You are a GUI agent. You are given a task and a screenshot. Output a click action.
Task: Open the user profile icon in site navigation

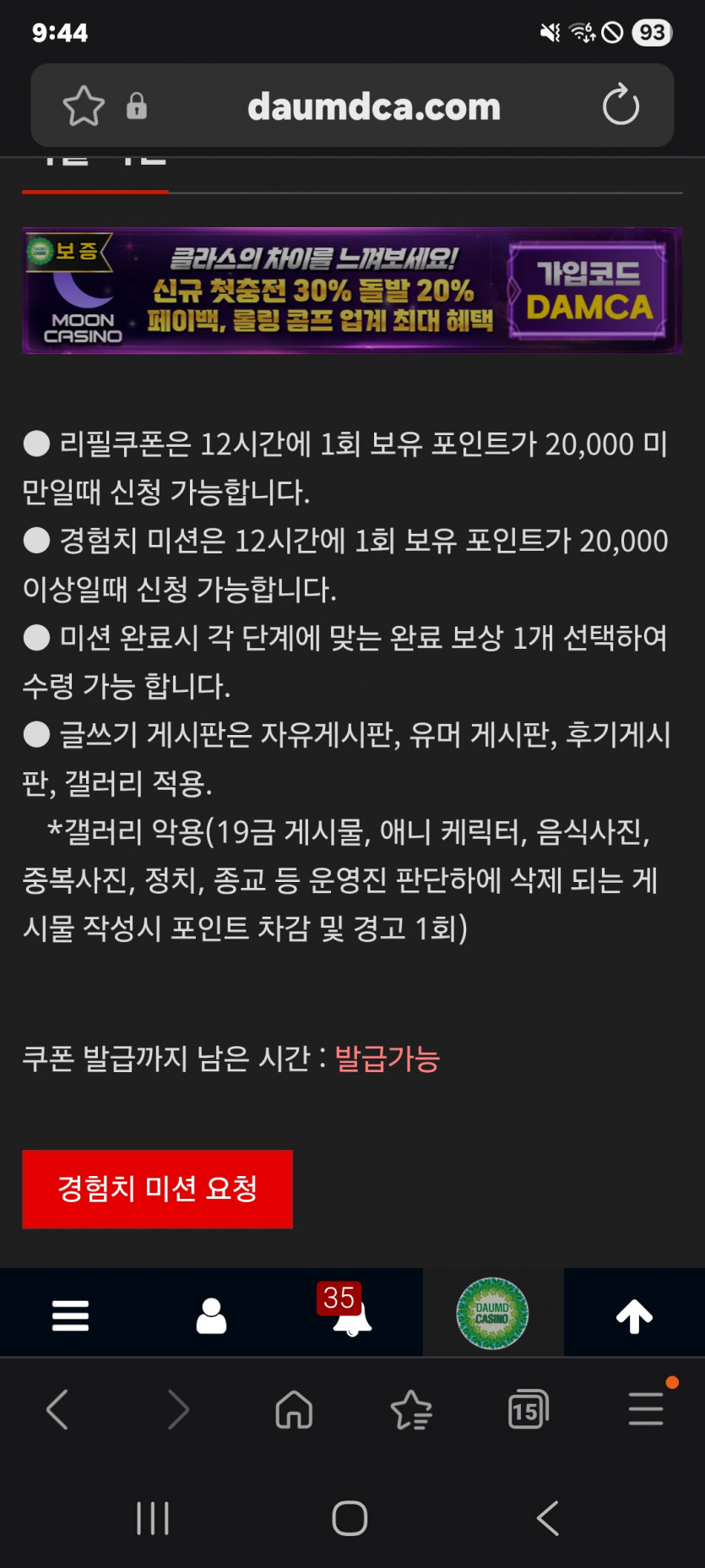click(x=211, y=1312)
